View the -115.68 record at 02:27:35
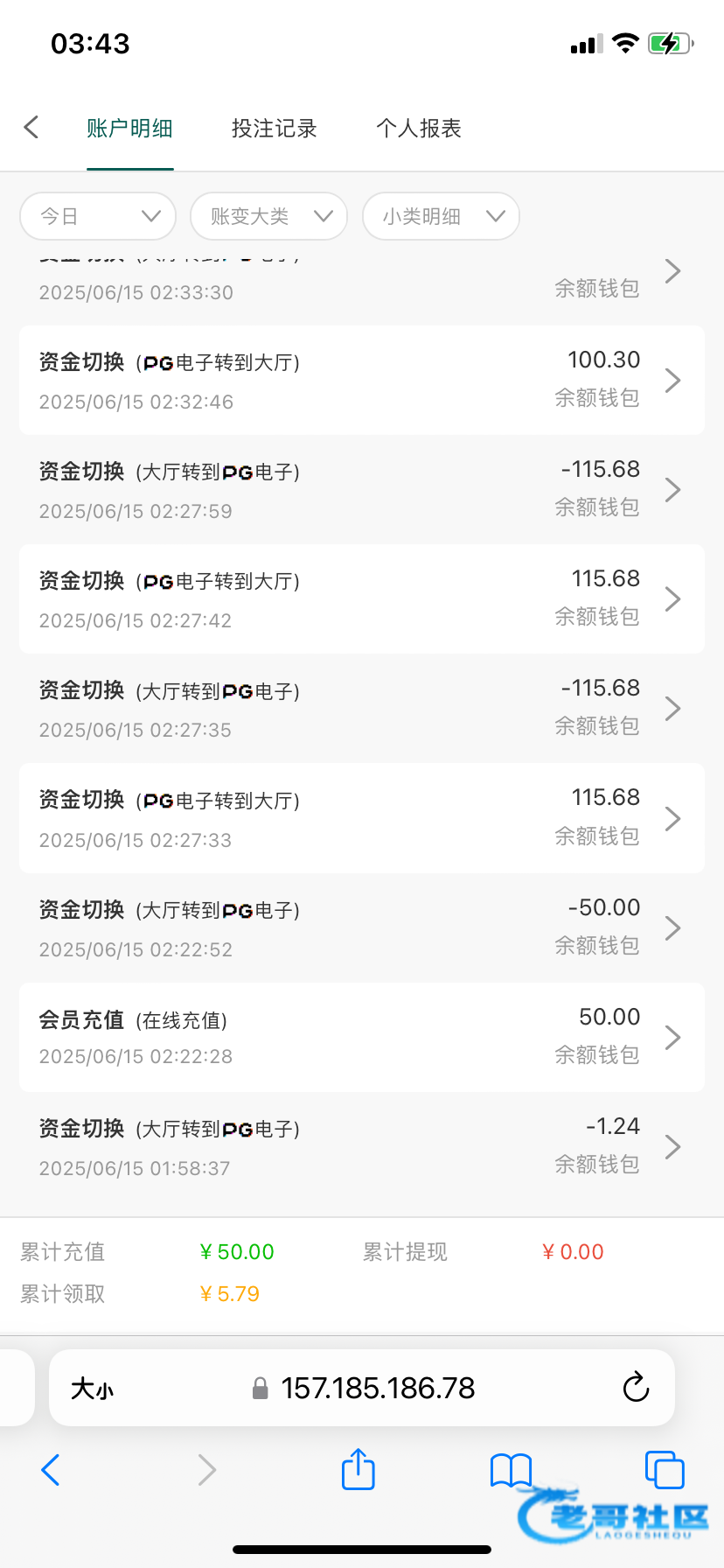The image size is (724, 1568). [362, 709]
